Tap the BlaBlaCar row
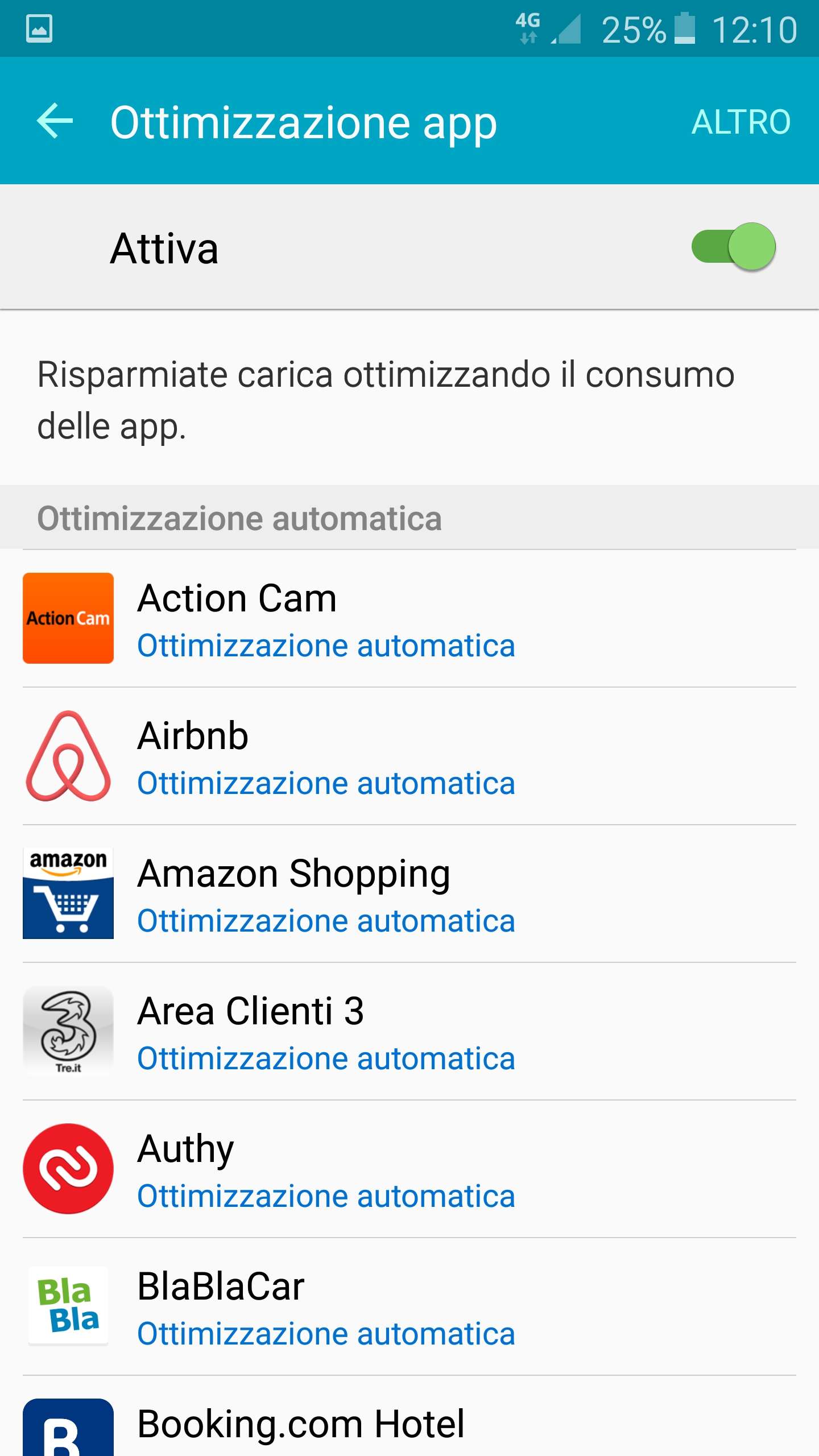The width and height of the screenshot is (819, 1456). pos(409,1307)
